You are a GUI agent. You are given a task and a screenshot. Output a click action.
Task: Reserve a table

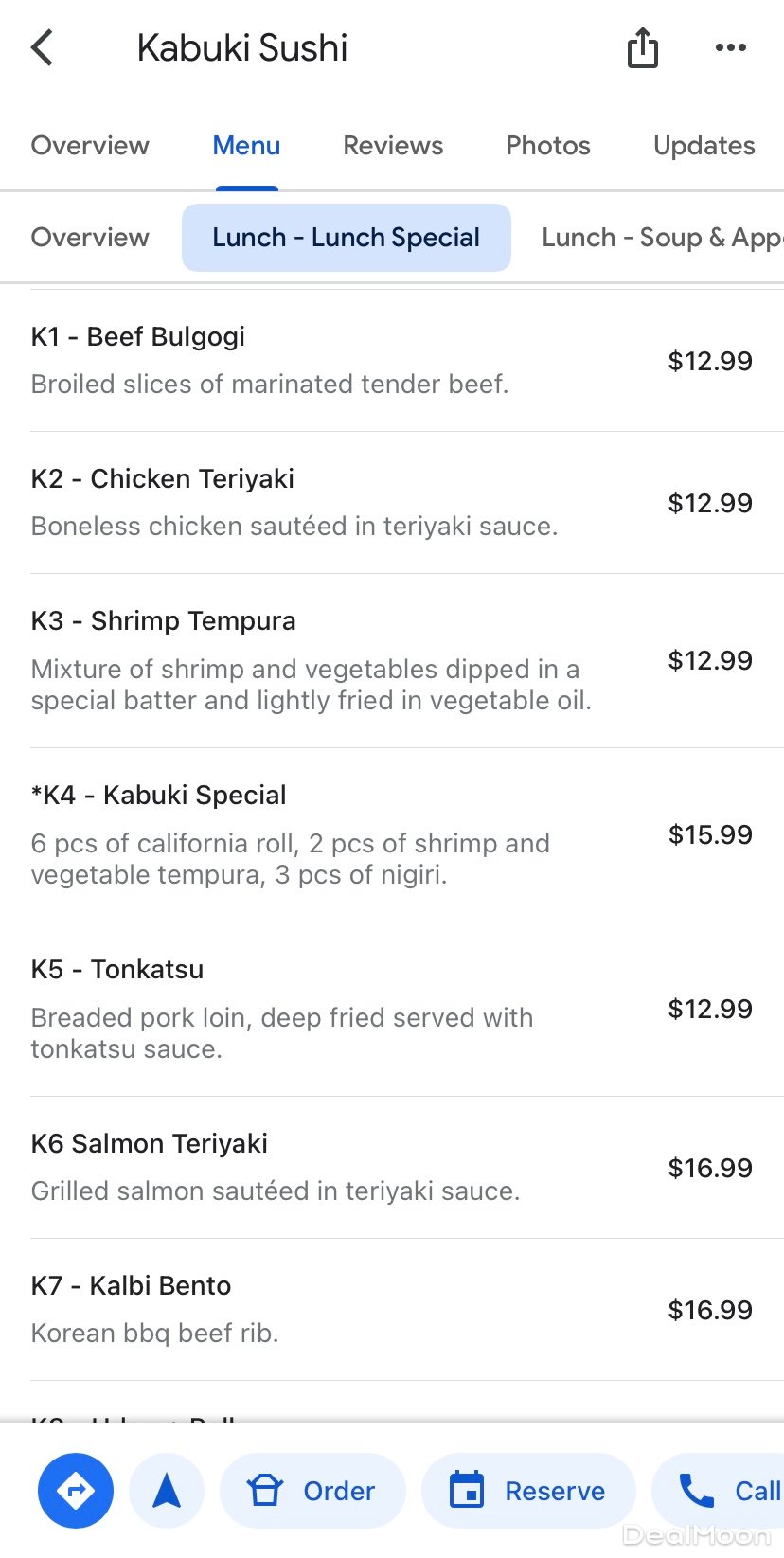tap(527, 1491)
